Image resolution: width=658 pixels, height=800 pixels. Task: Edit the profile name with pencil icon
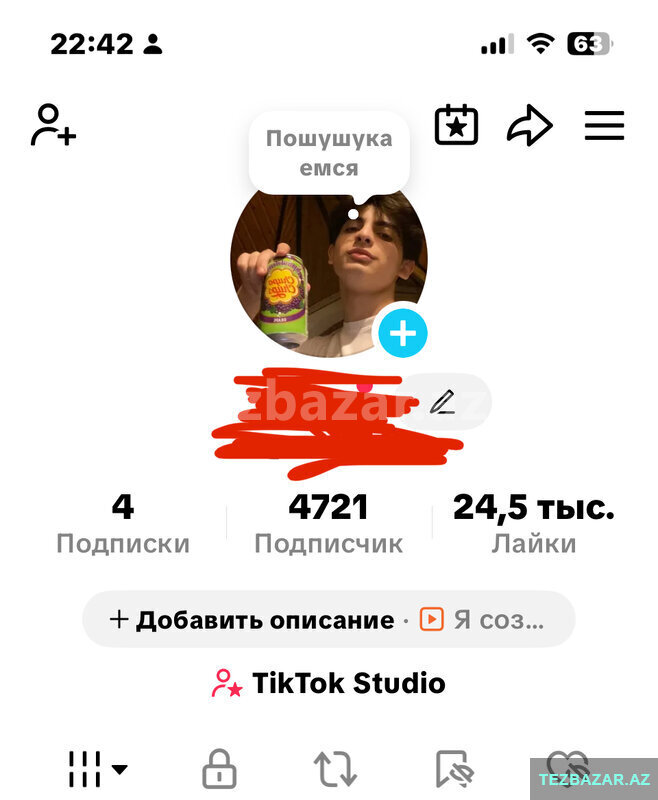[x=442, y=403]
